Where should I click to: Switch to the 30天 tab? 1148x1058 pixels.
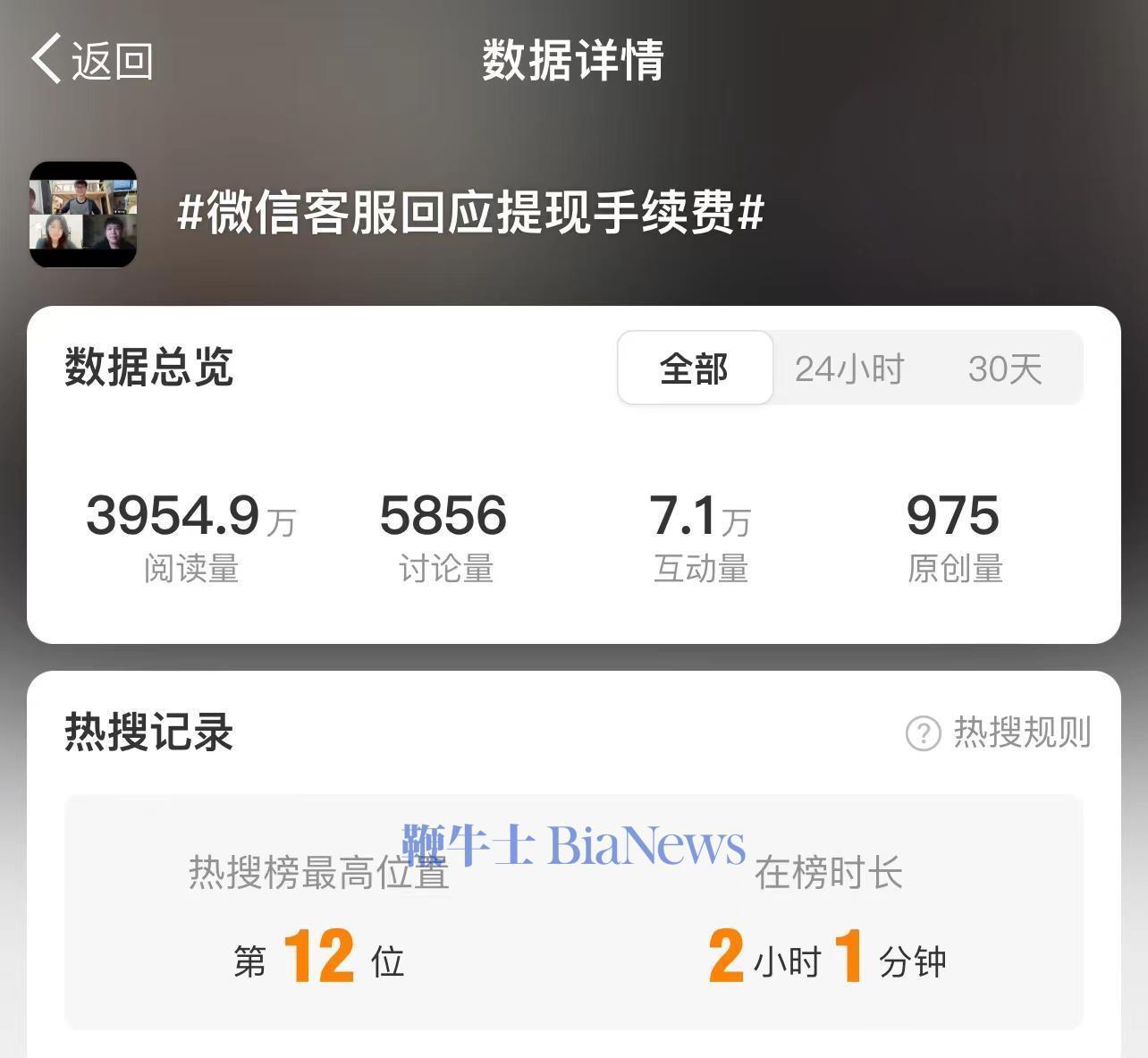(x=1005, y=368)
